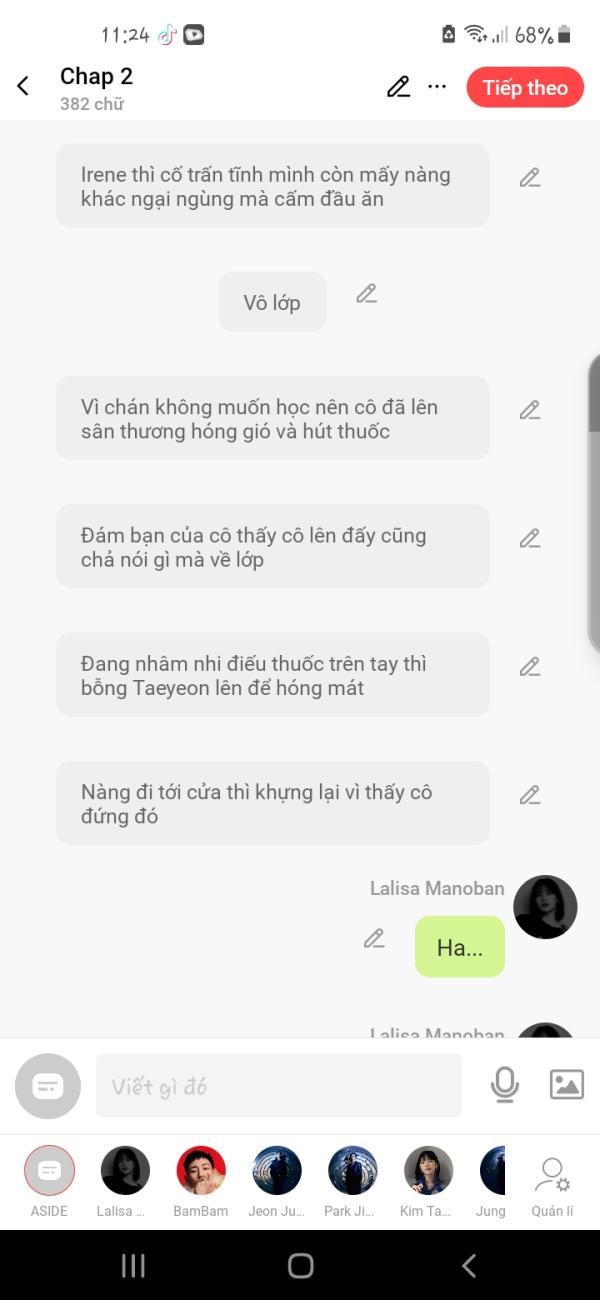600x1300 pixels.
Task: Open Quản lí character management
Action: pos(552,1187)
